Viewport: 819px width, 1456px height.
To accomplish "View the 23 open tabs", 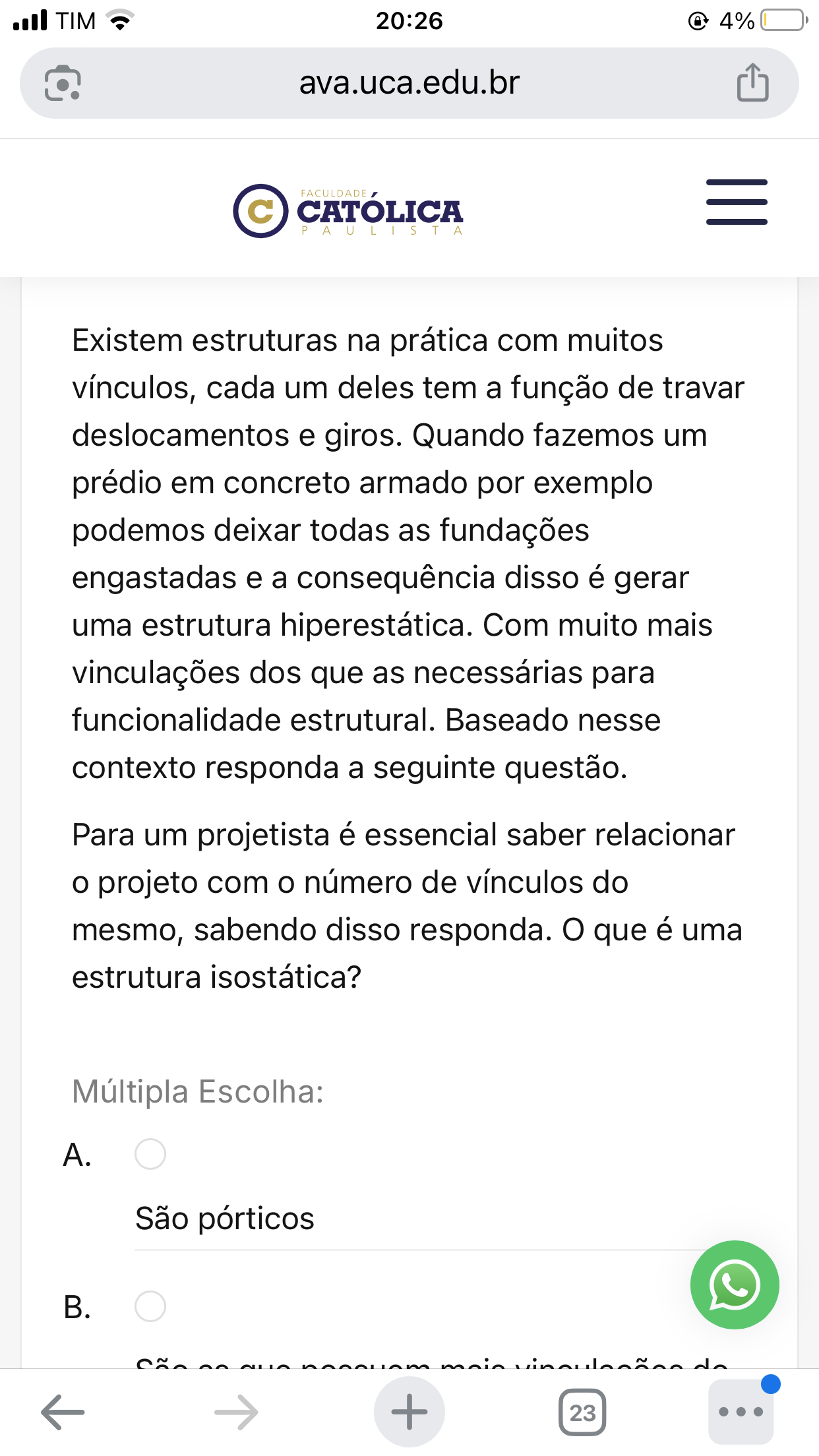I will pos(582,1412).
